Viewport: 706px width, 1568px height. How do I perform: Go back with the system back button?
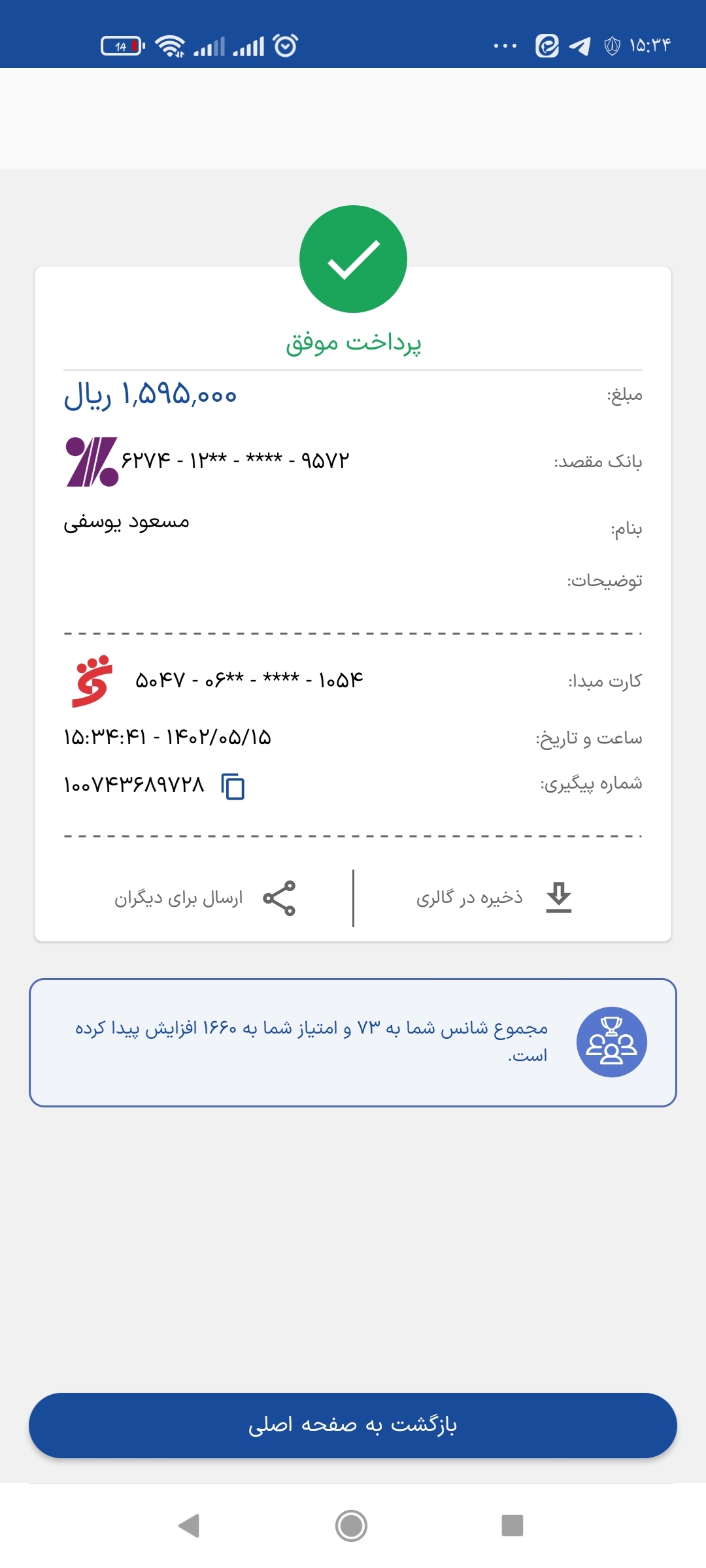click(x=189, y=1526)
